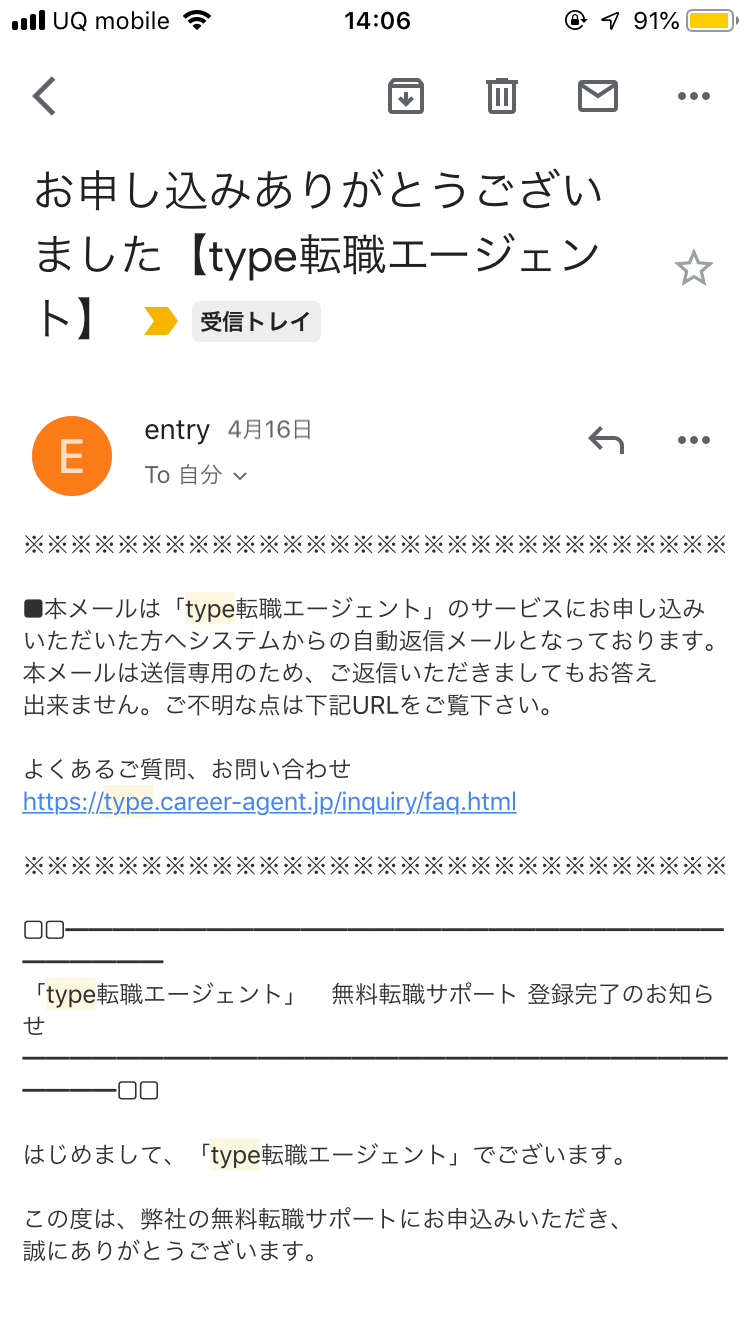Reply to the entry message
This screenshot has width=750, height=1334.
(x=606, y=440)
